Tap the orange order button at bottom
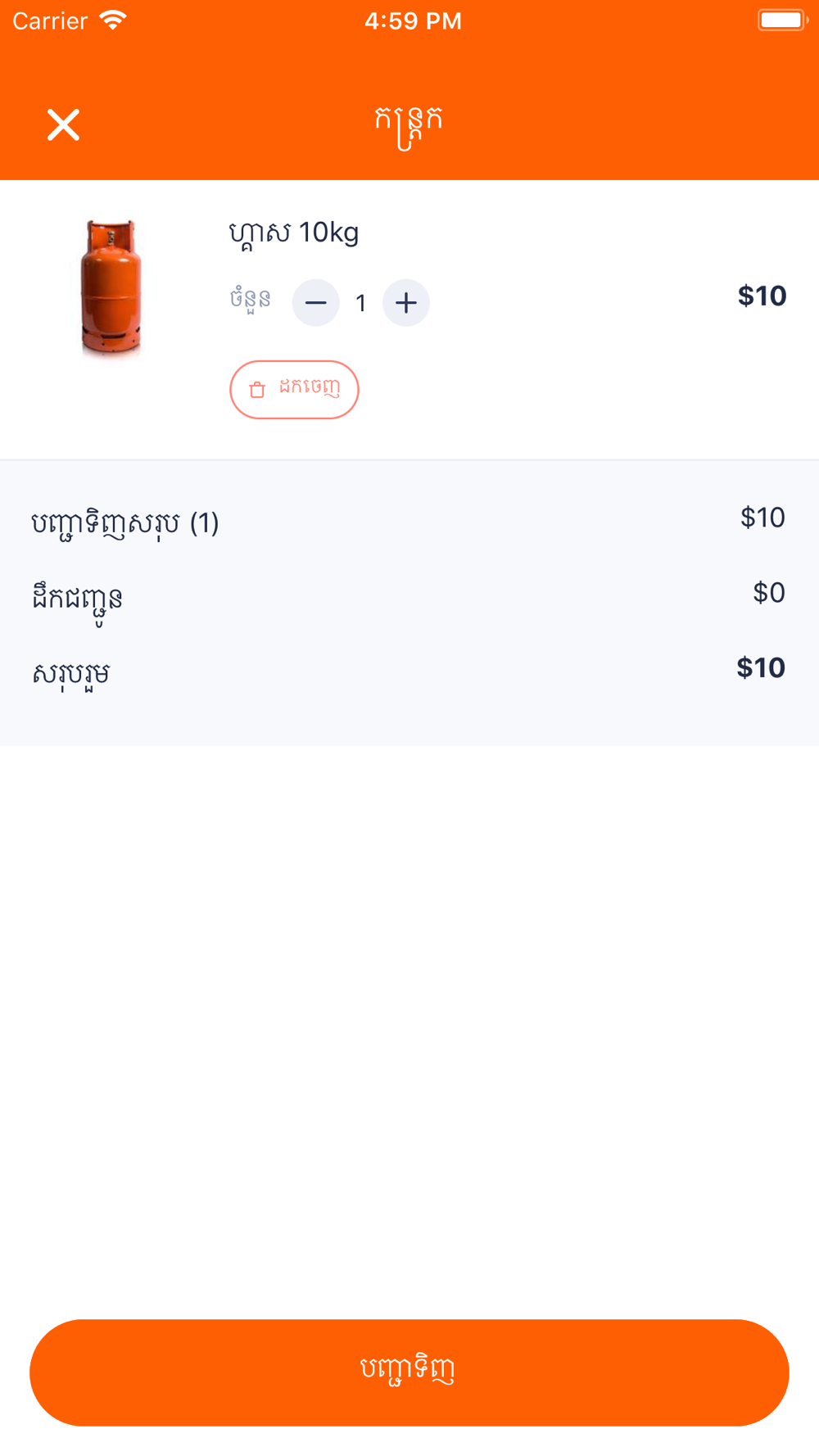The height and width of the screenshot is (1456, 819). click(409, 1372)
